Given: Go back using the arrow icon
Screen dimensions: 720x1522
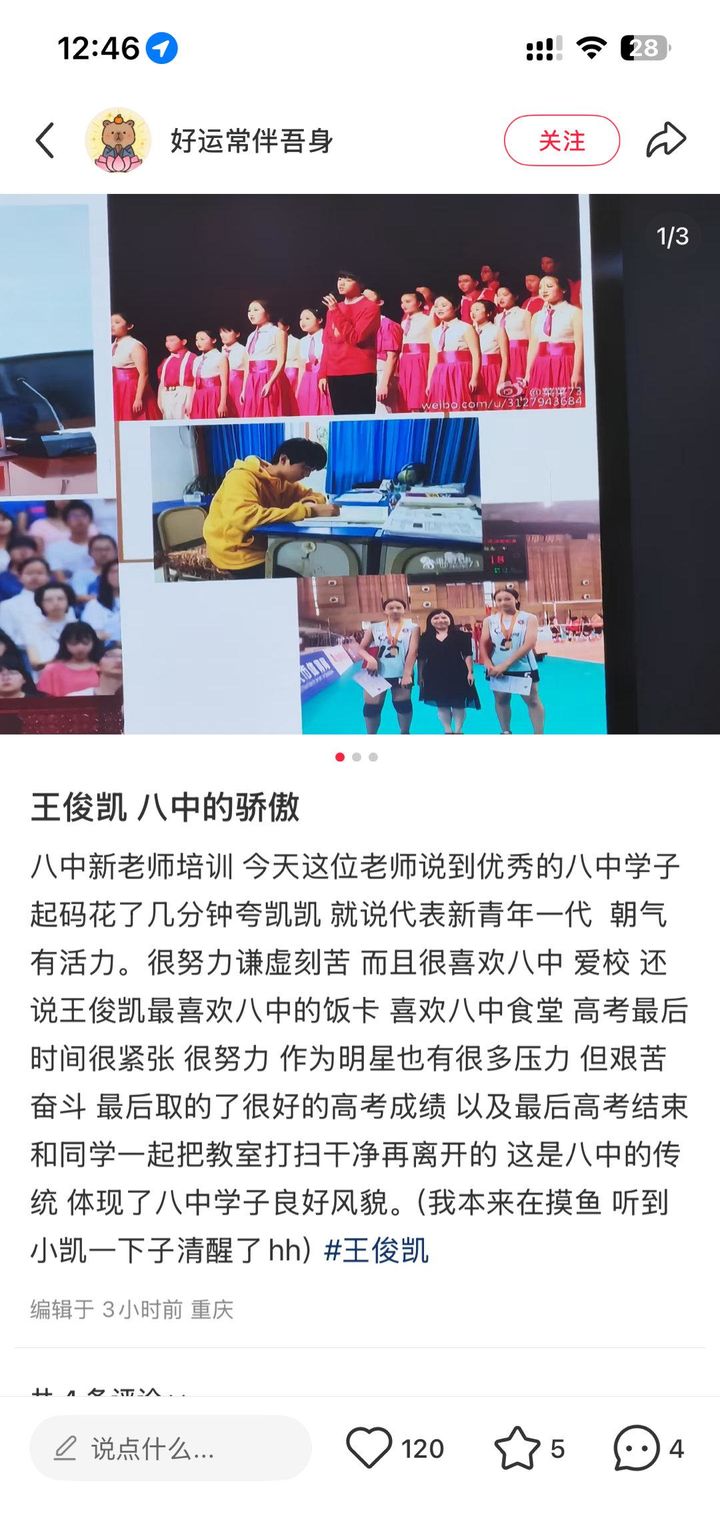Looking at the screenshot, I should click(x=45, y=141).
